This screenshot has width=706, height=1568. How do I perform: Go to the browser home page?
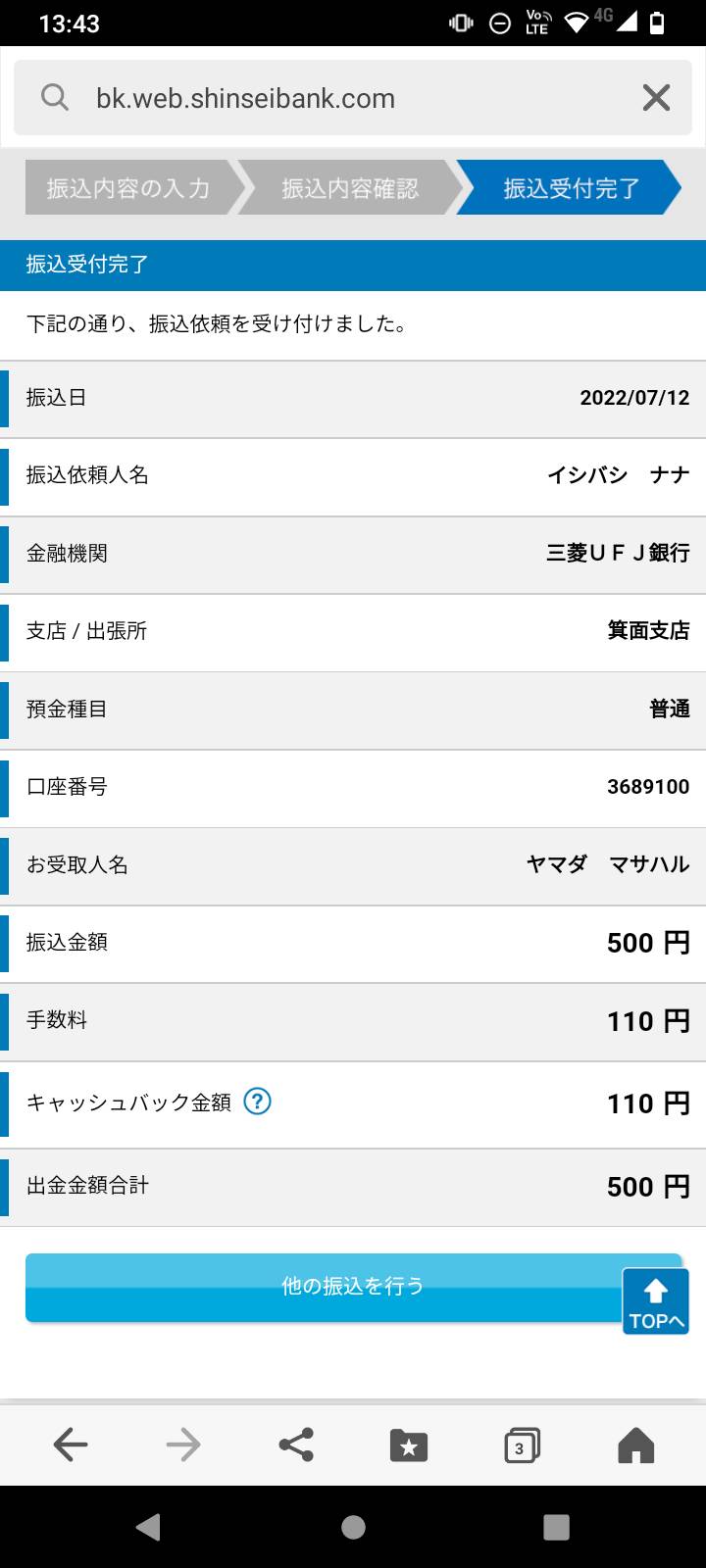tap(635, 1445)
